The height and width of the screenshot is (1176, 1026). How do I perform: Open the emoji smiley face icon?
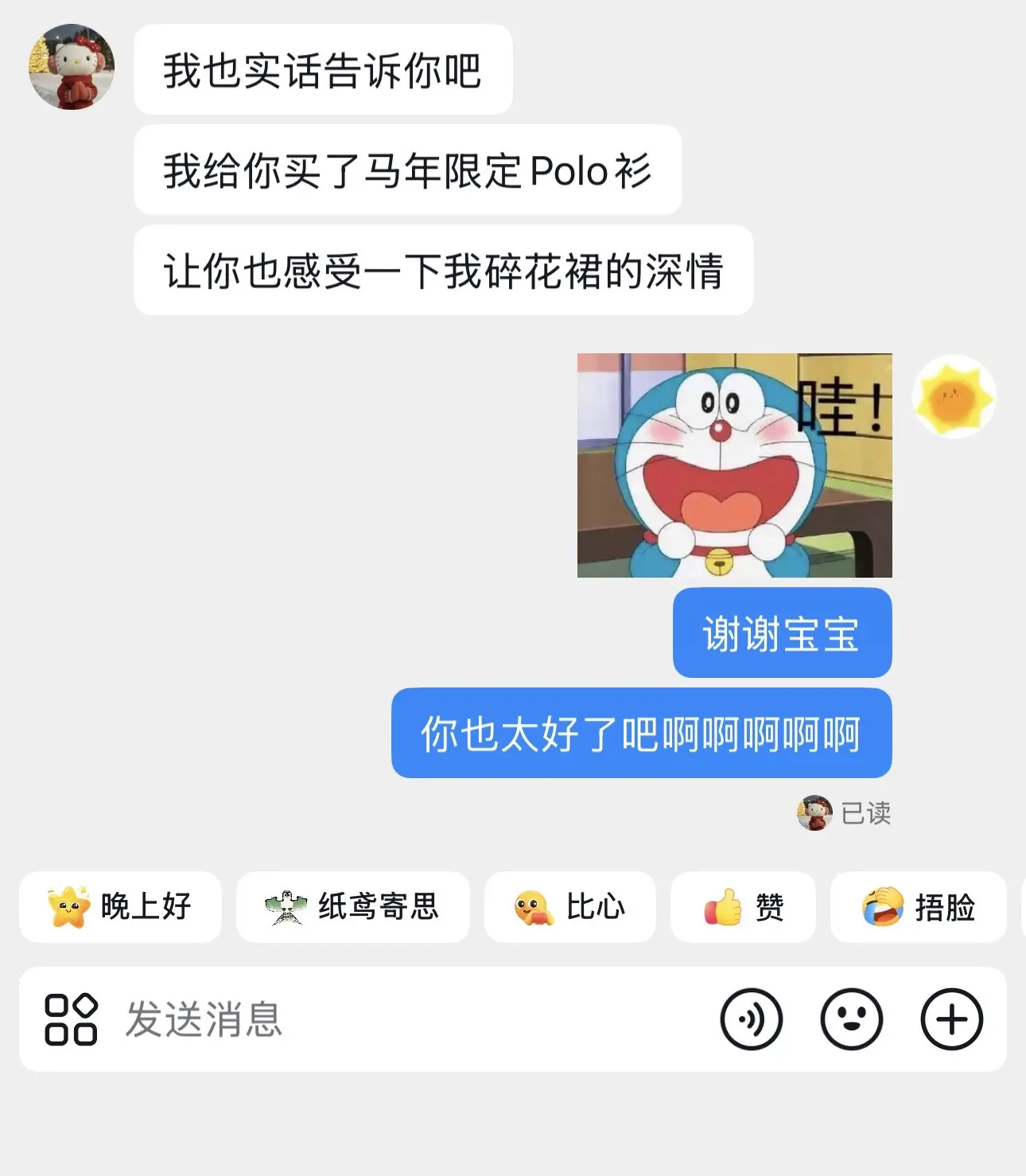850,1019
